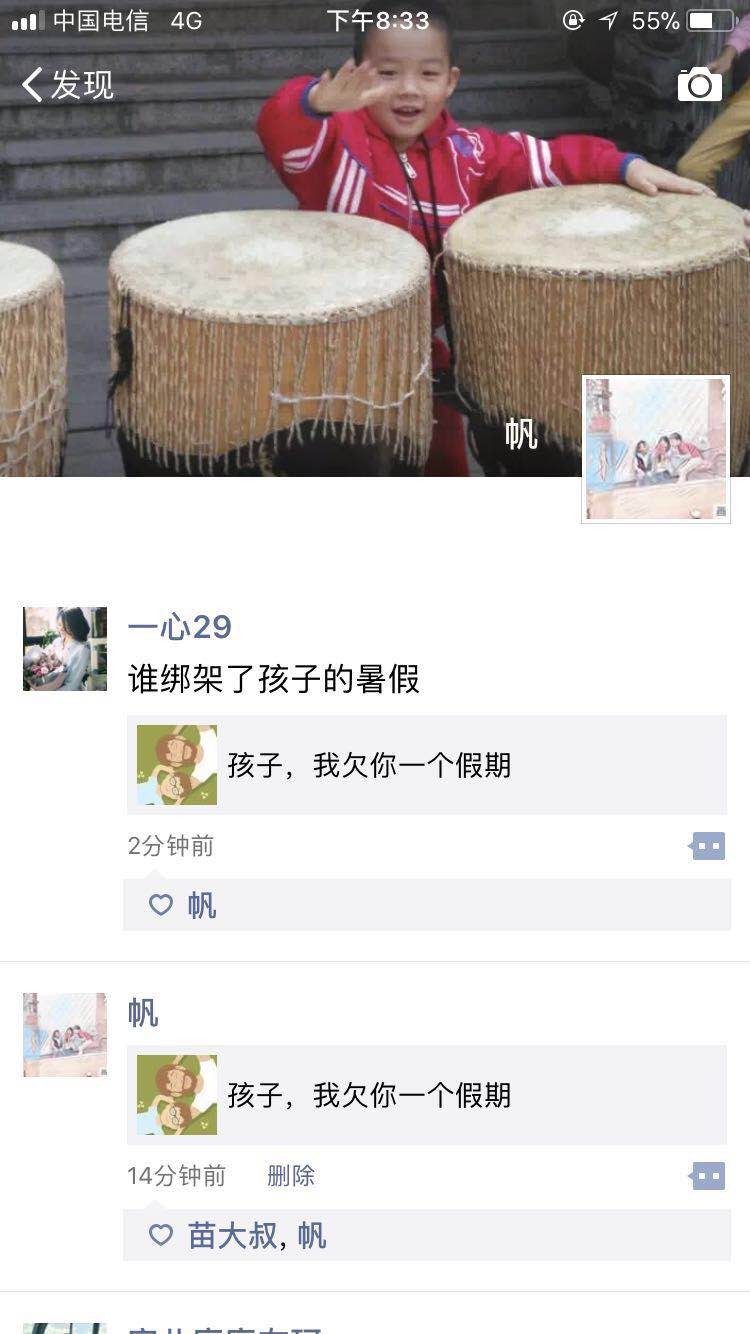
Task: Open 一心29's avatar
Action: tap(65, 649)
